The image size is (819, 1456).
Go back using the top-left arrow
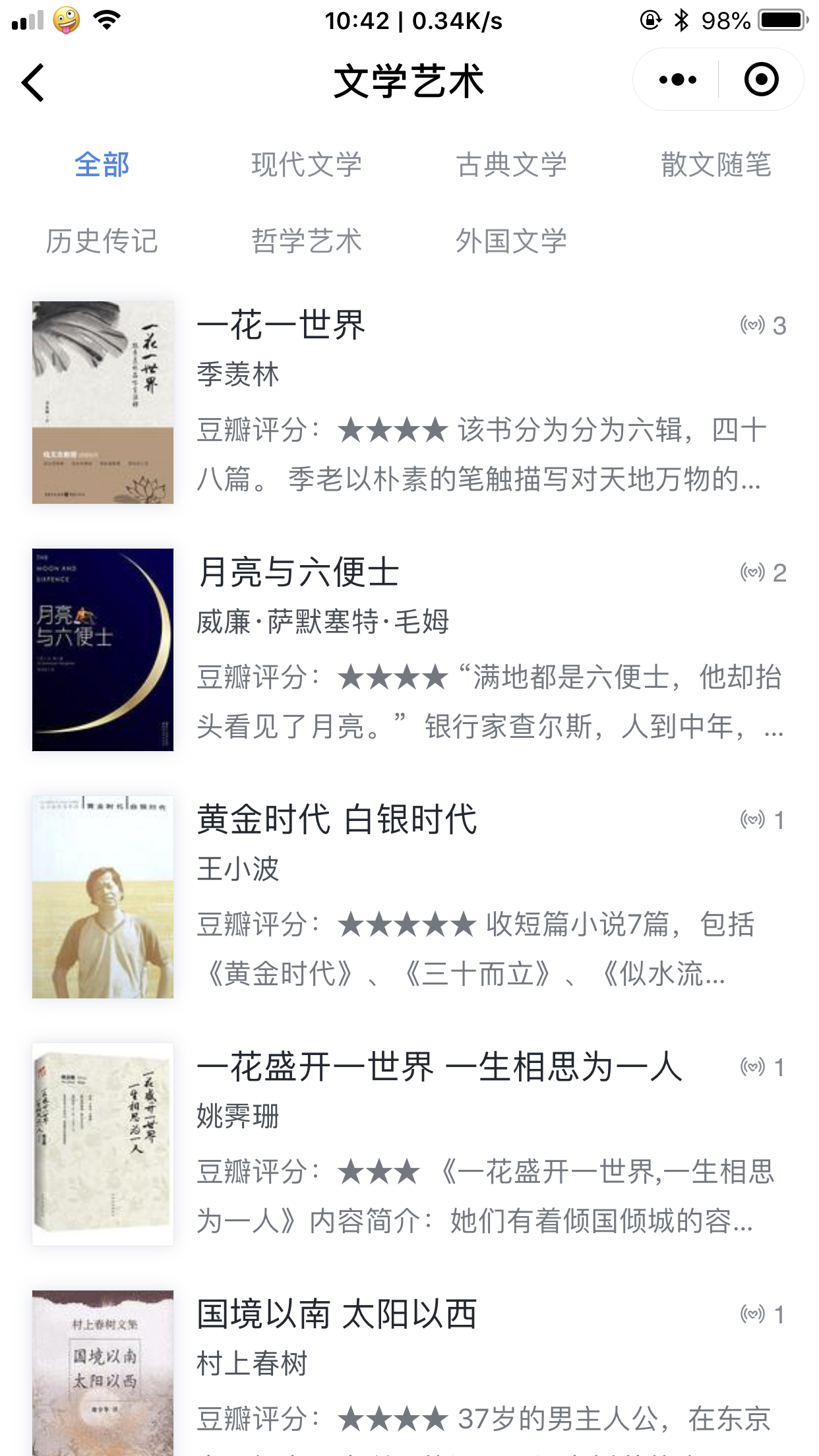33,82
